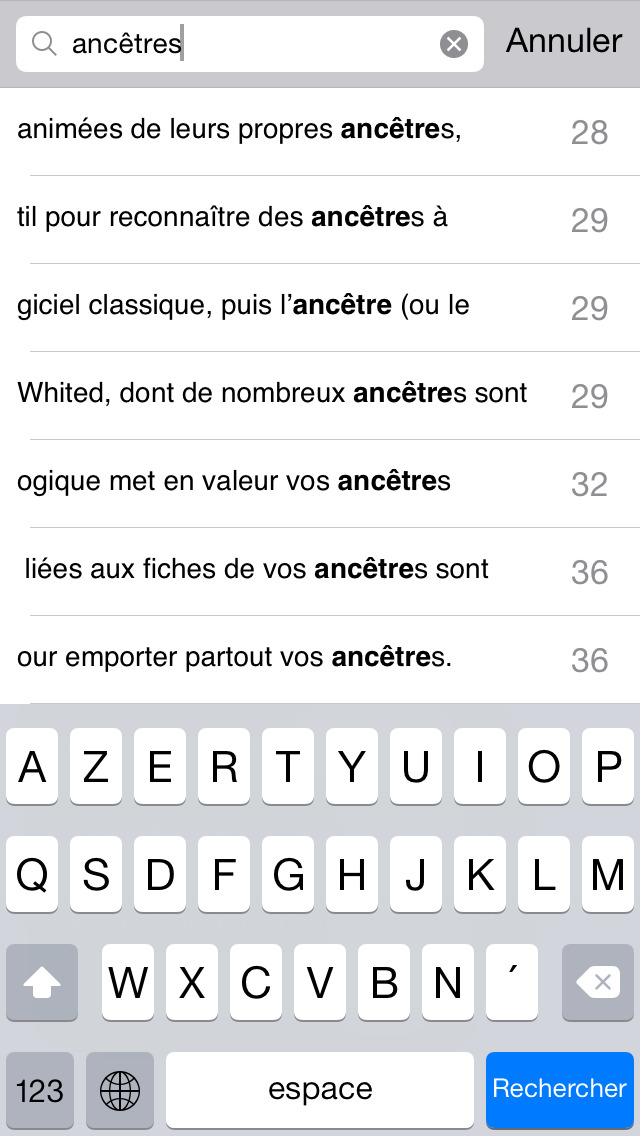Open result "til pour reconnaître des ancêtres"

point(320,220)
